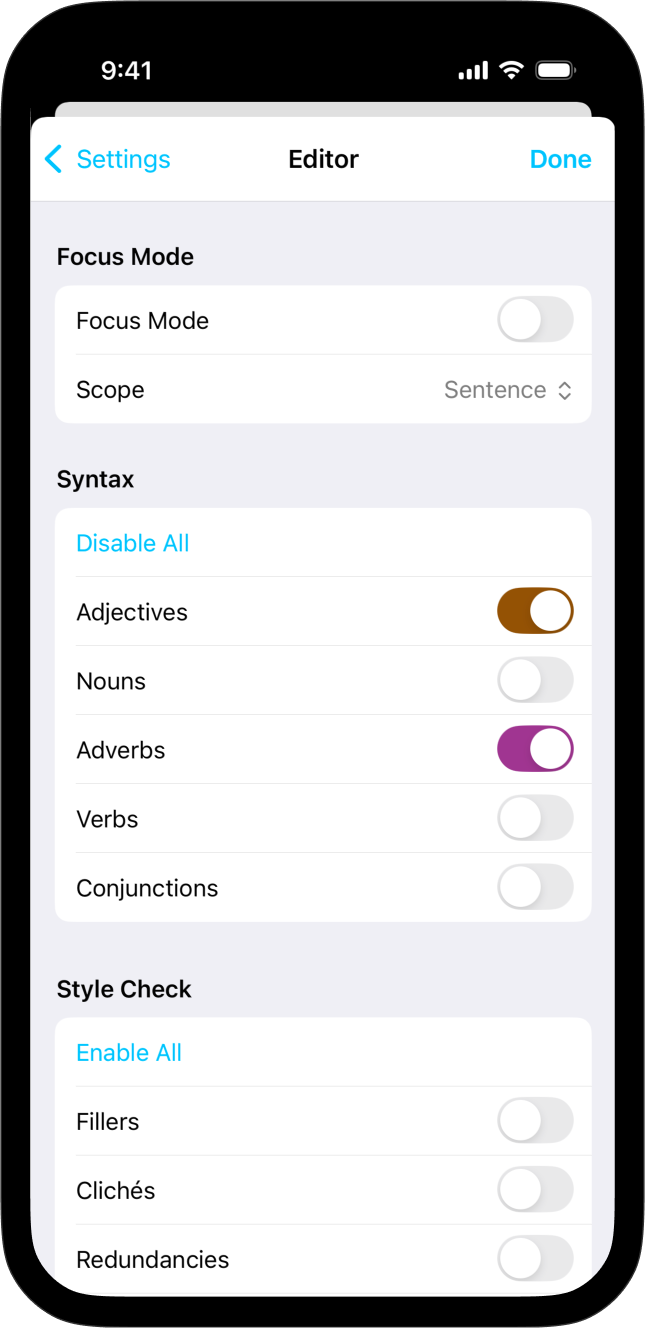Open the Scope picker set to Sentence
Viewport: 645px width, 1328px height.
click(508, 390)
